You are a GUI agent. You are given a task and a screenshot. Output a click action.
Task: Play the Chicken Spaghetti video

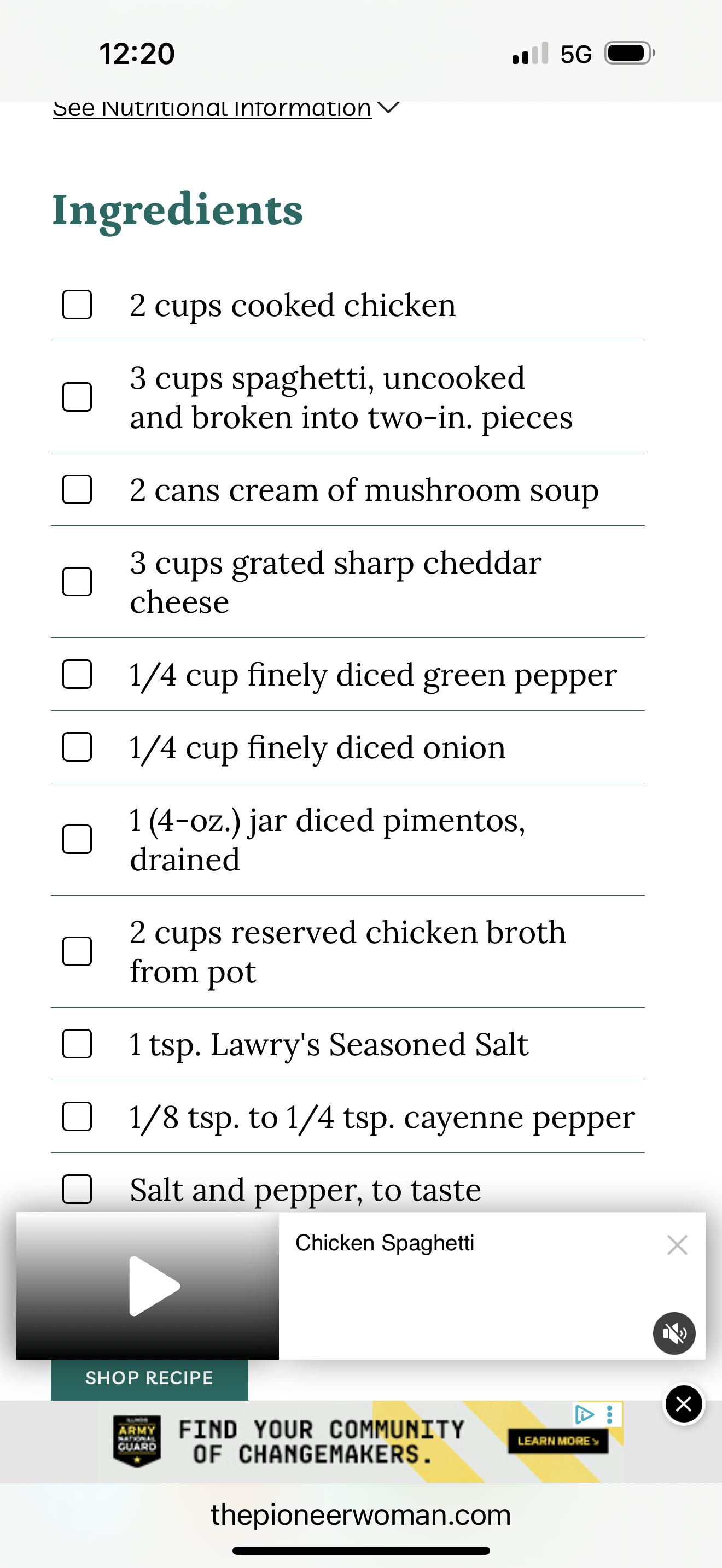pos(153,1285)
